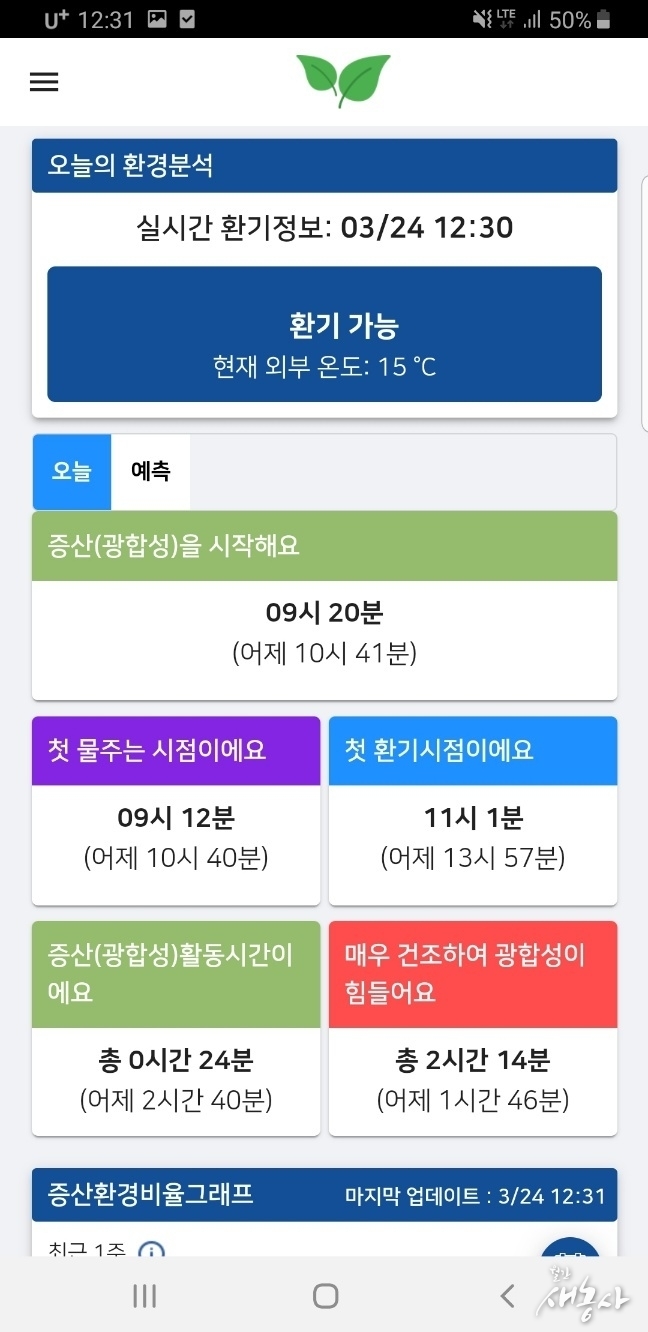Select the 오늘 tab
Viewport: 648px width, 1332px height.
point(72,472)
